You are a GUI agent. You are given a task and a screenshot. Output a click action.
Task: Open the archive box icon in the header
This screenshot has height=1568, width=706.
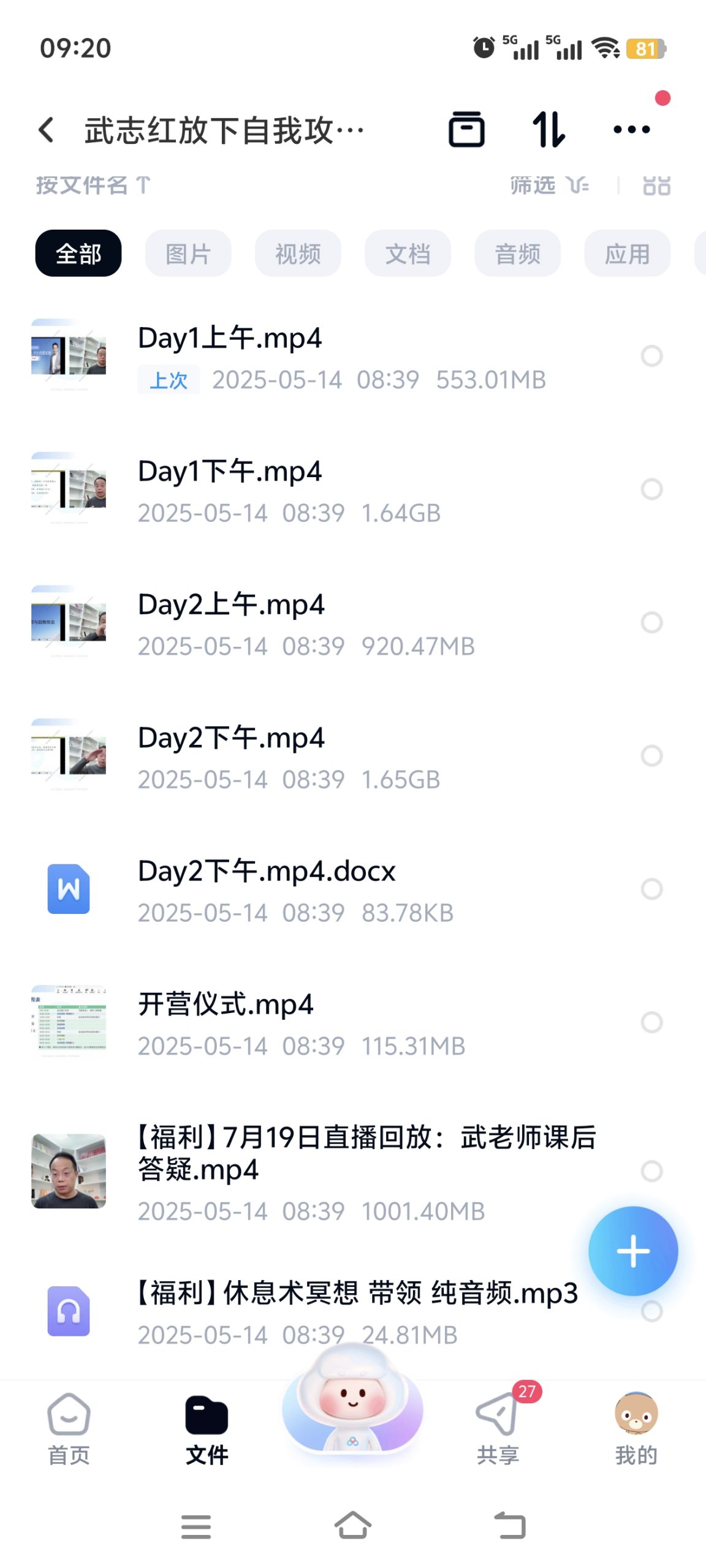(x=466, y=129)
